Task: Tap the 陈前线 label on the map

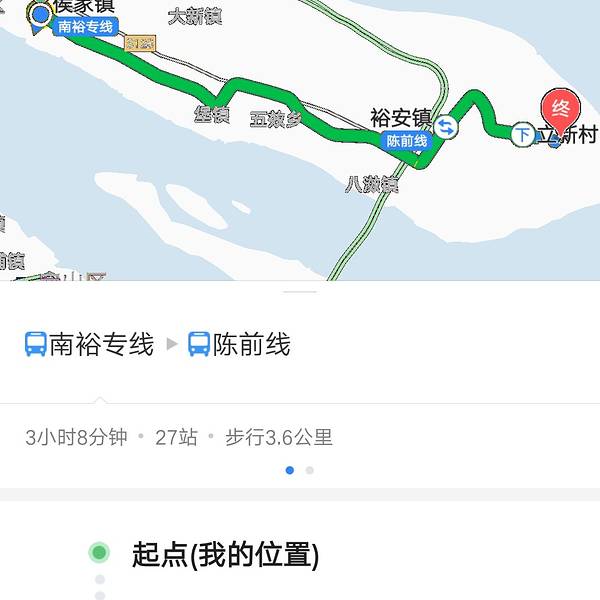Action: pos(407,141)
